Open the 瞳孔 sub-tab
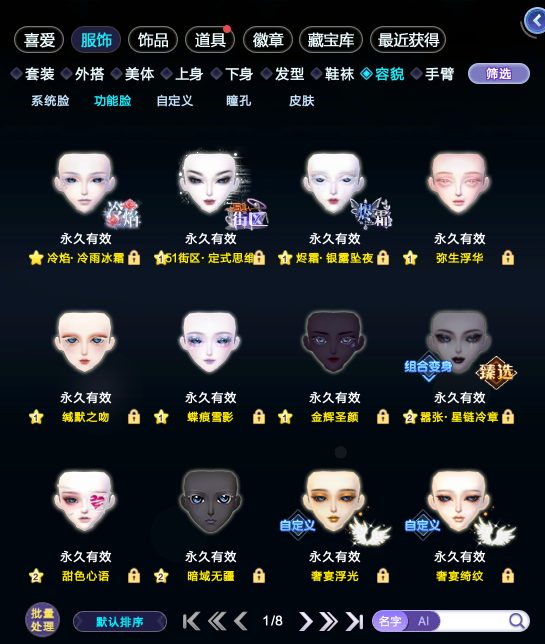 pyautogui.click(x=238, y=101)
